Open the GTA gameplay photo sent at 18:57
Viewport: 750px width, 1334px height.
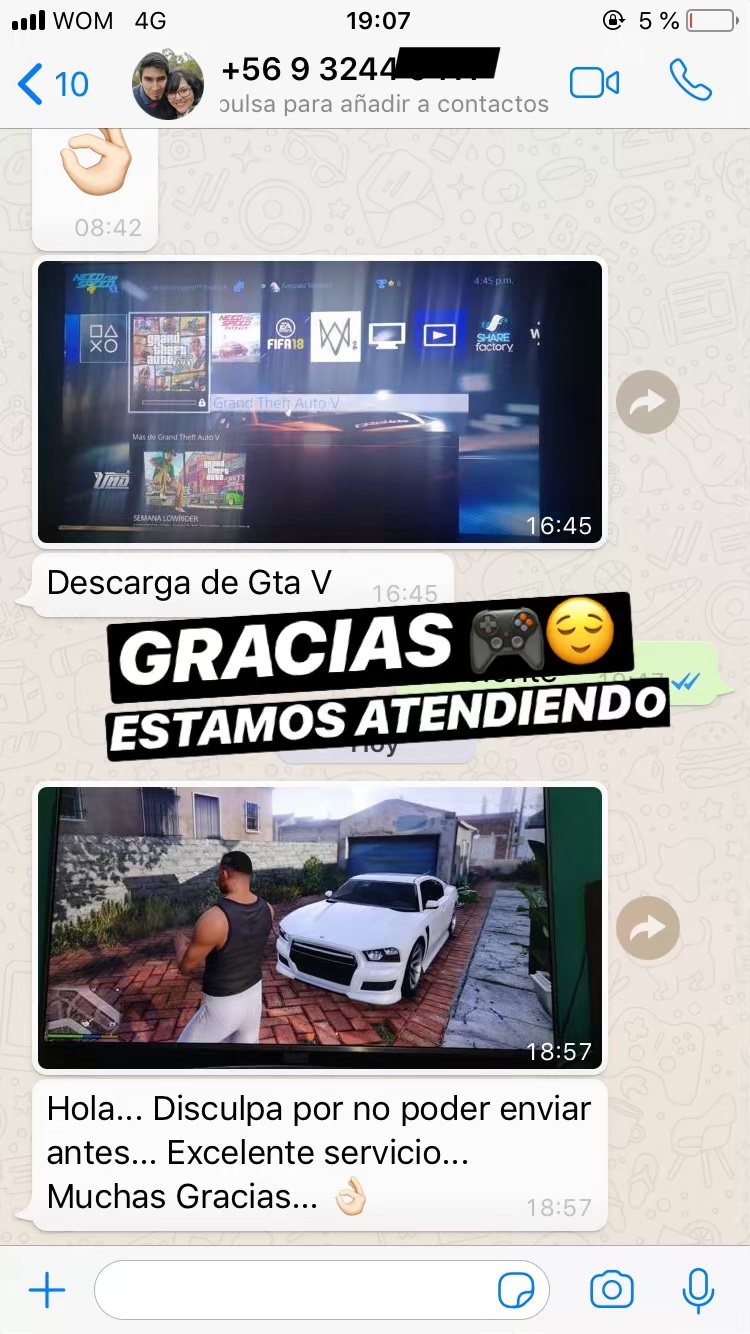[x=320, y=927]
